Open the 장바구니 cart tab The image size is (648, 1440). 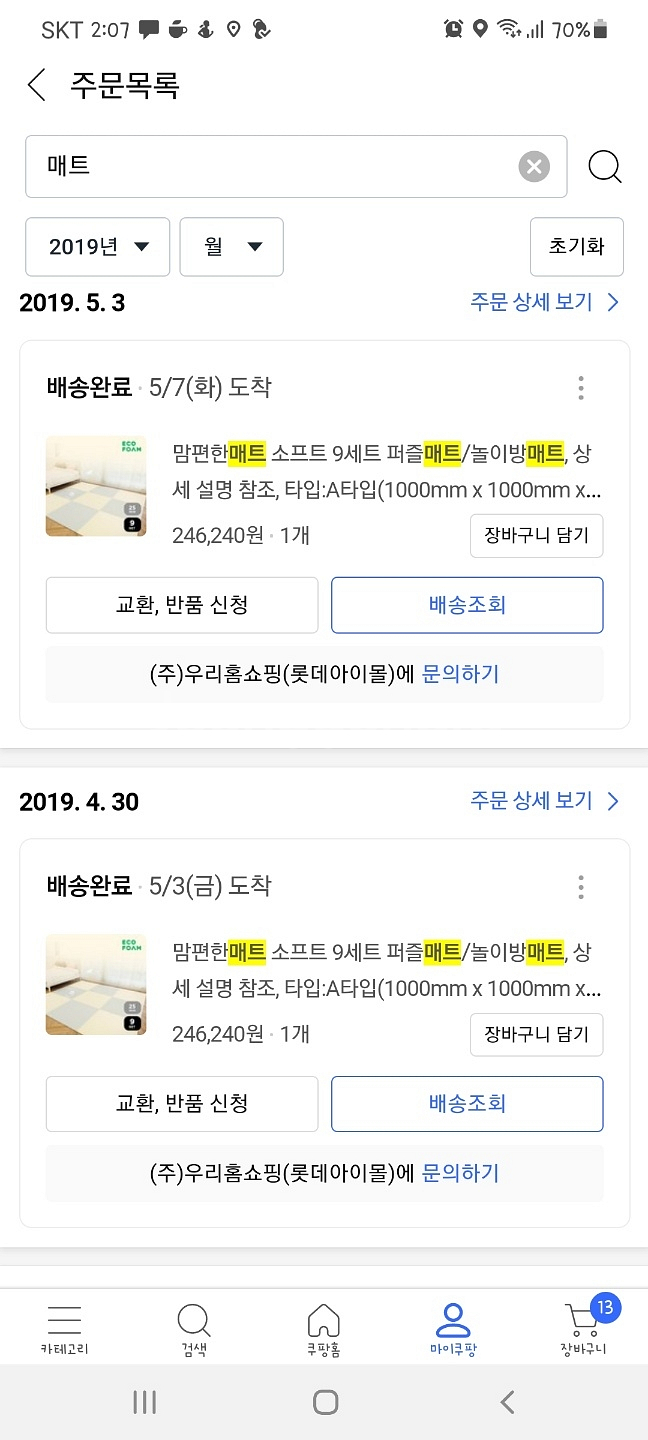584,1330
